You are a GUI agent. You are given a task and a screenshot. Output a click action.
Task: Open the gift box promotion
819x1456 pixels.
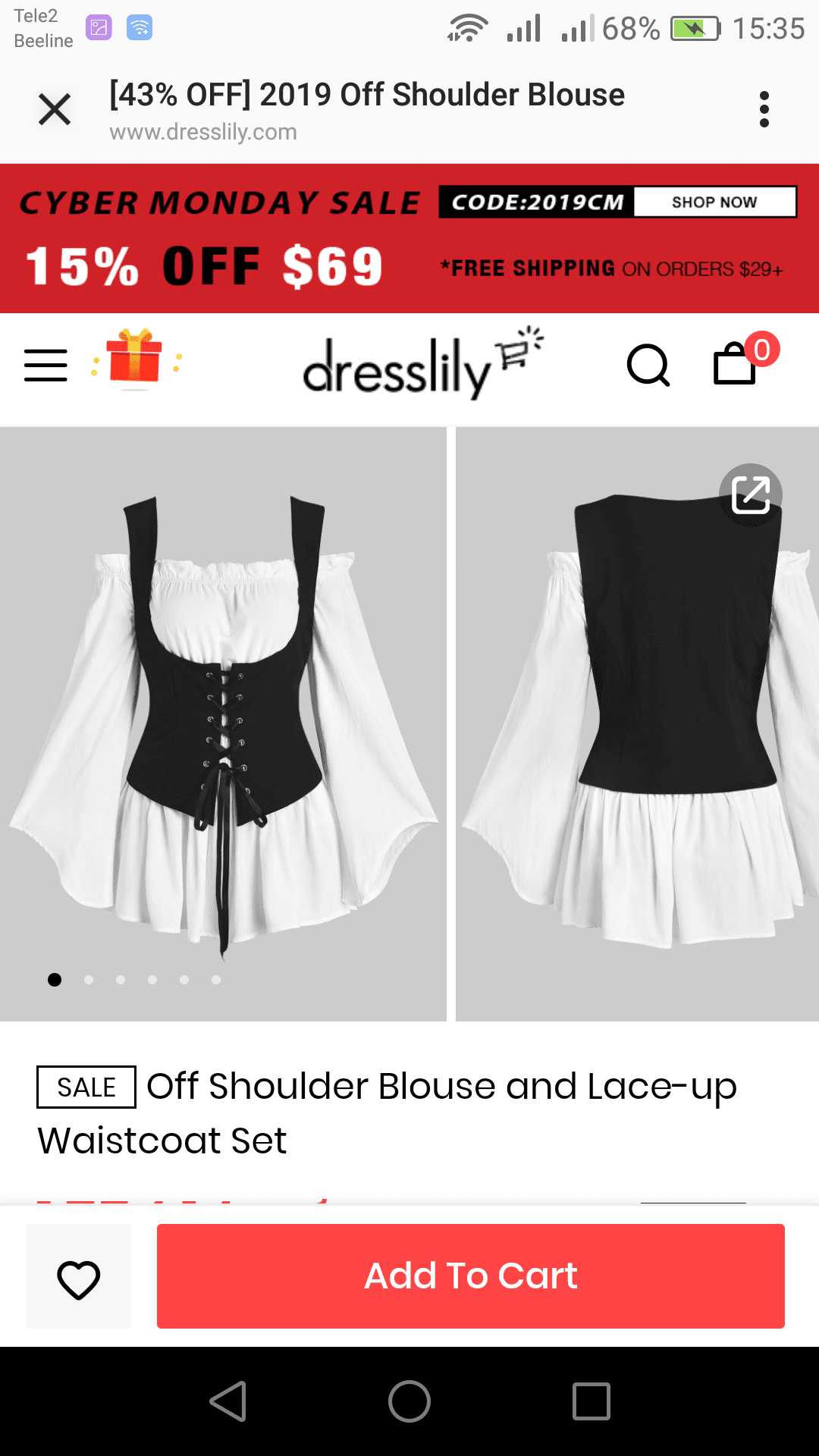point(135,358)
